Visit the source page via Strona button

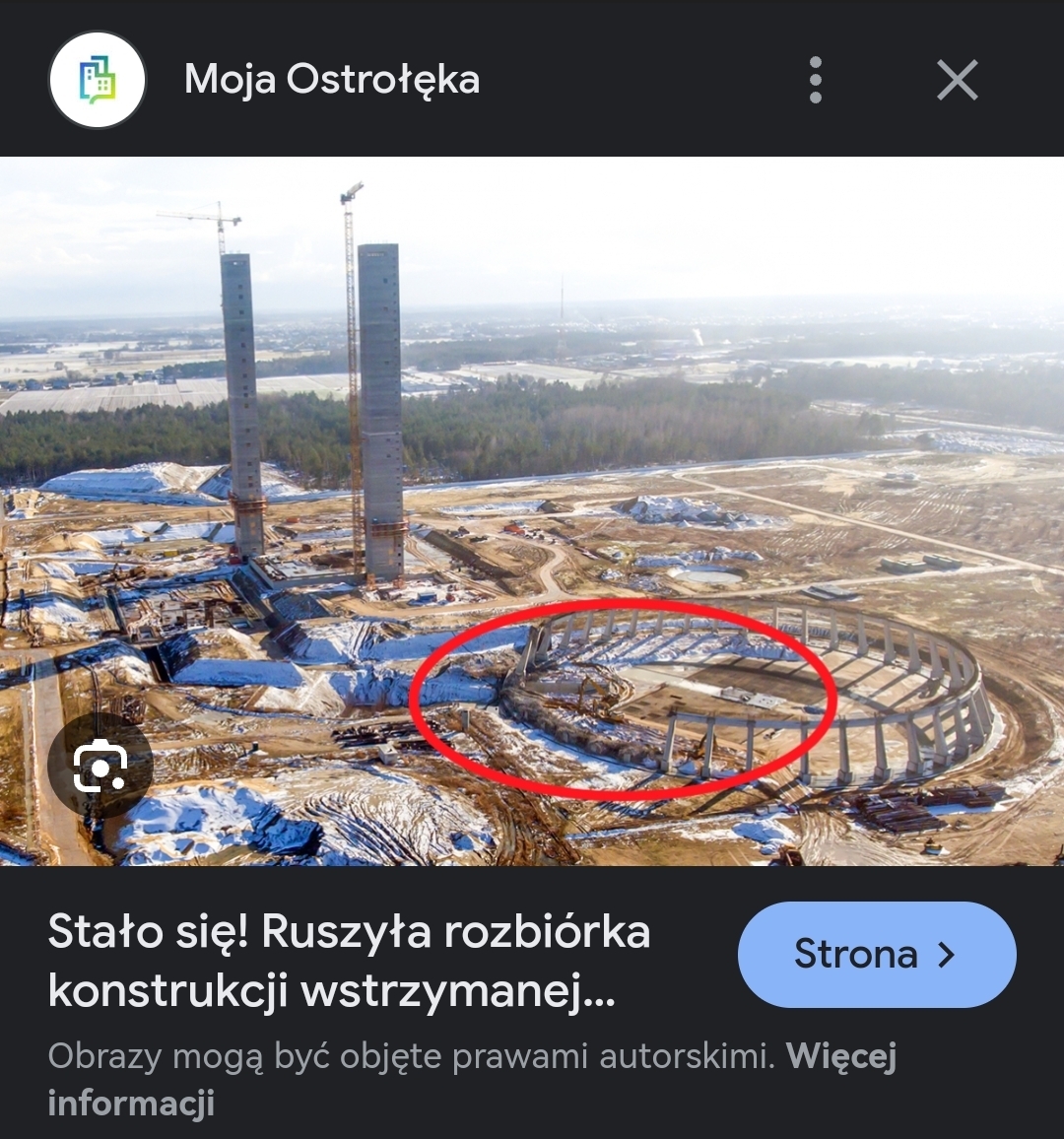(x=876, y=954)
